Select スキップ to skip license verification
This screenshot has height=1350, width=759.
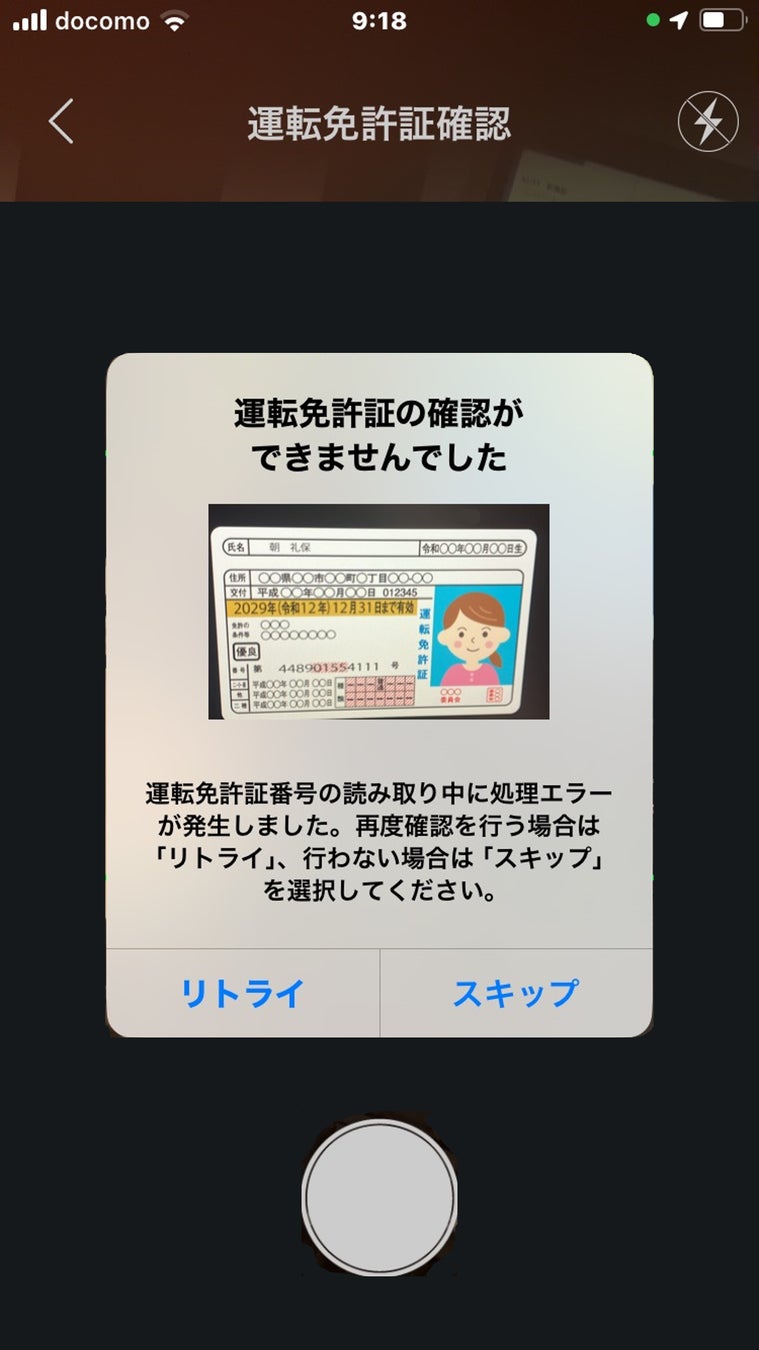point(516,993)
